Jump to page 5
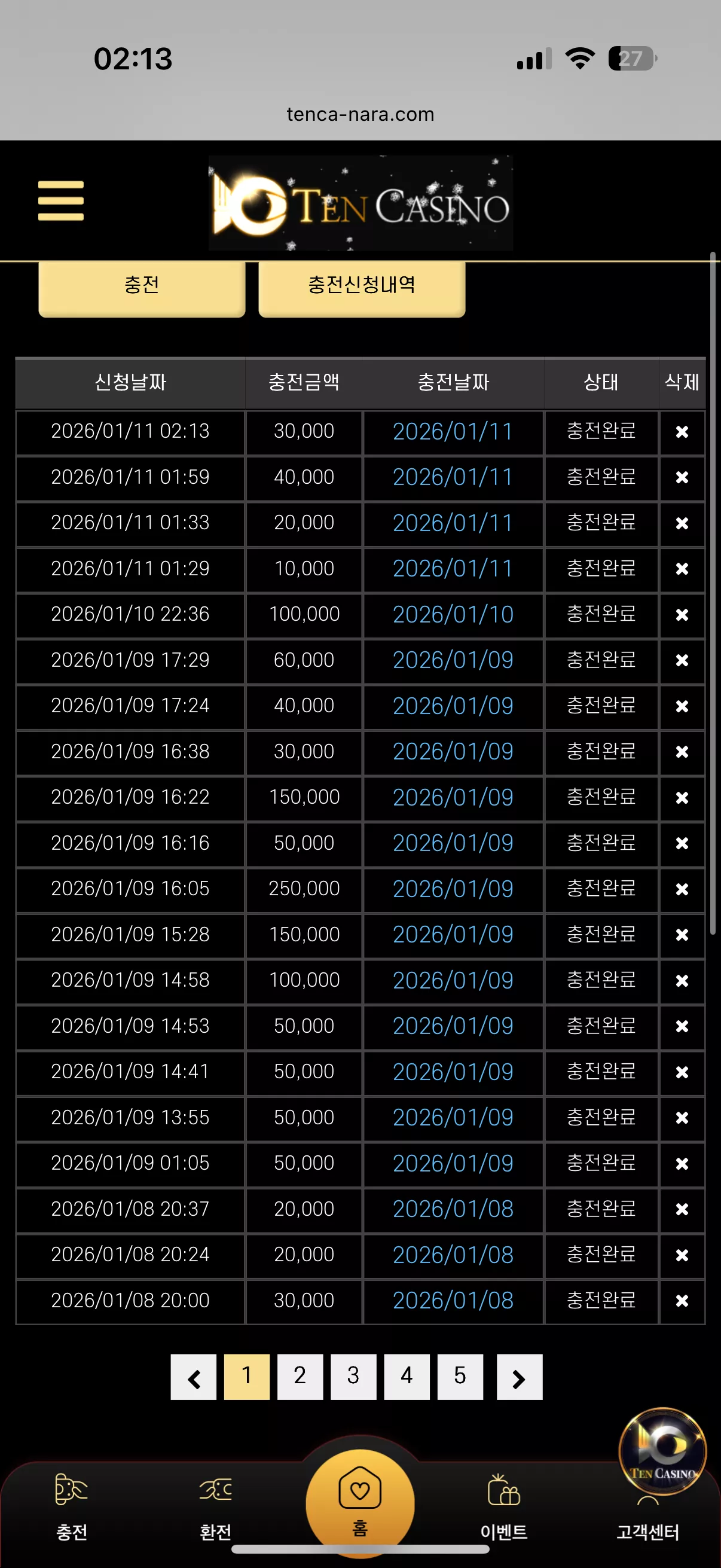The width and height of the screenshot is (721, 1568). pos(460,1377)
